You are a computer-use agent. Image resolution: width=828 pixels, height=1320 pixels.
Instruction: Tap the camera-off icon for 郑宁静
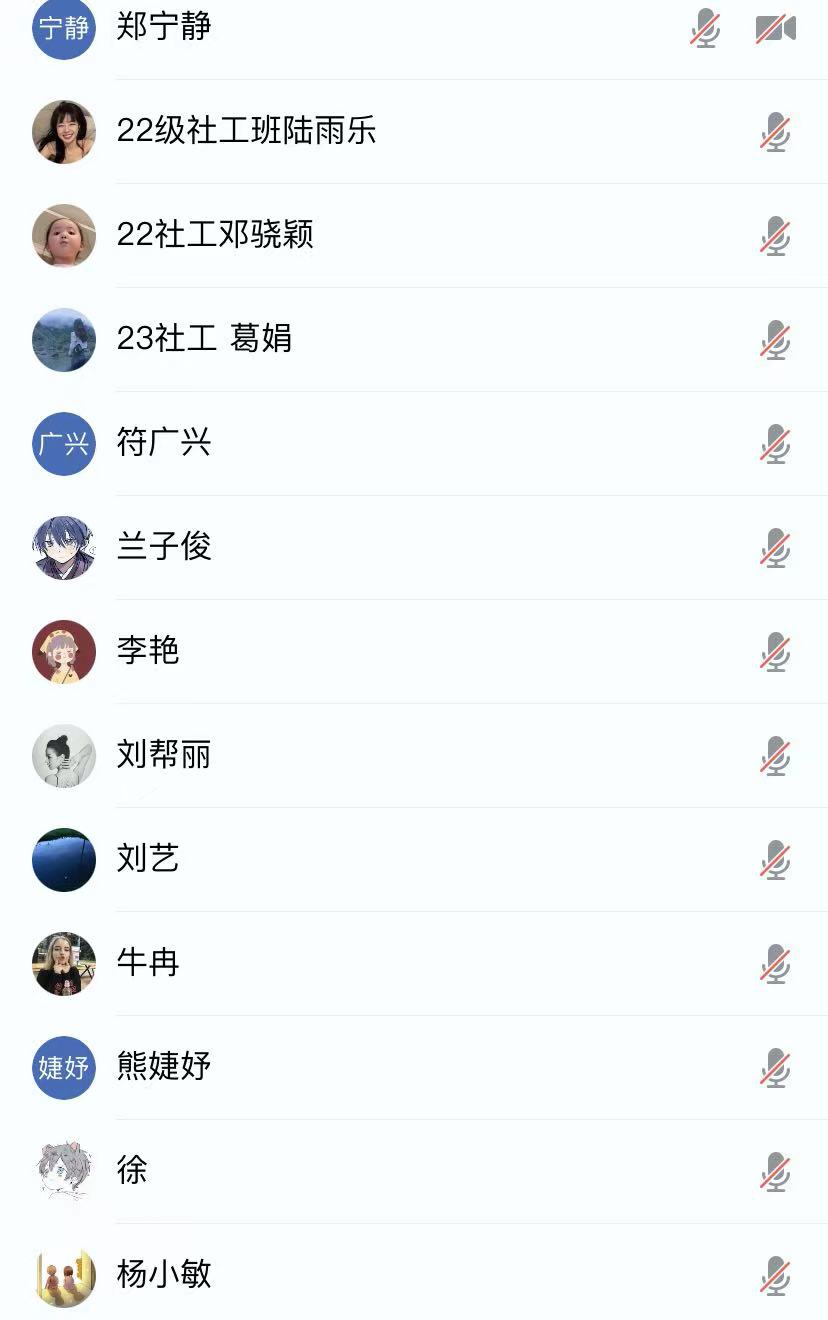(775, 29)
